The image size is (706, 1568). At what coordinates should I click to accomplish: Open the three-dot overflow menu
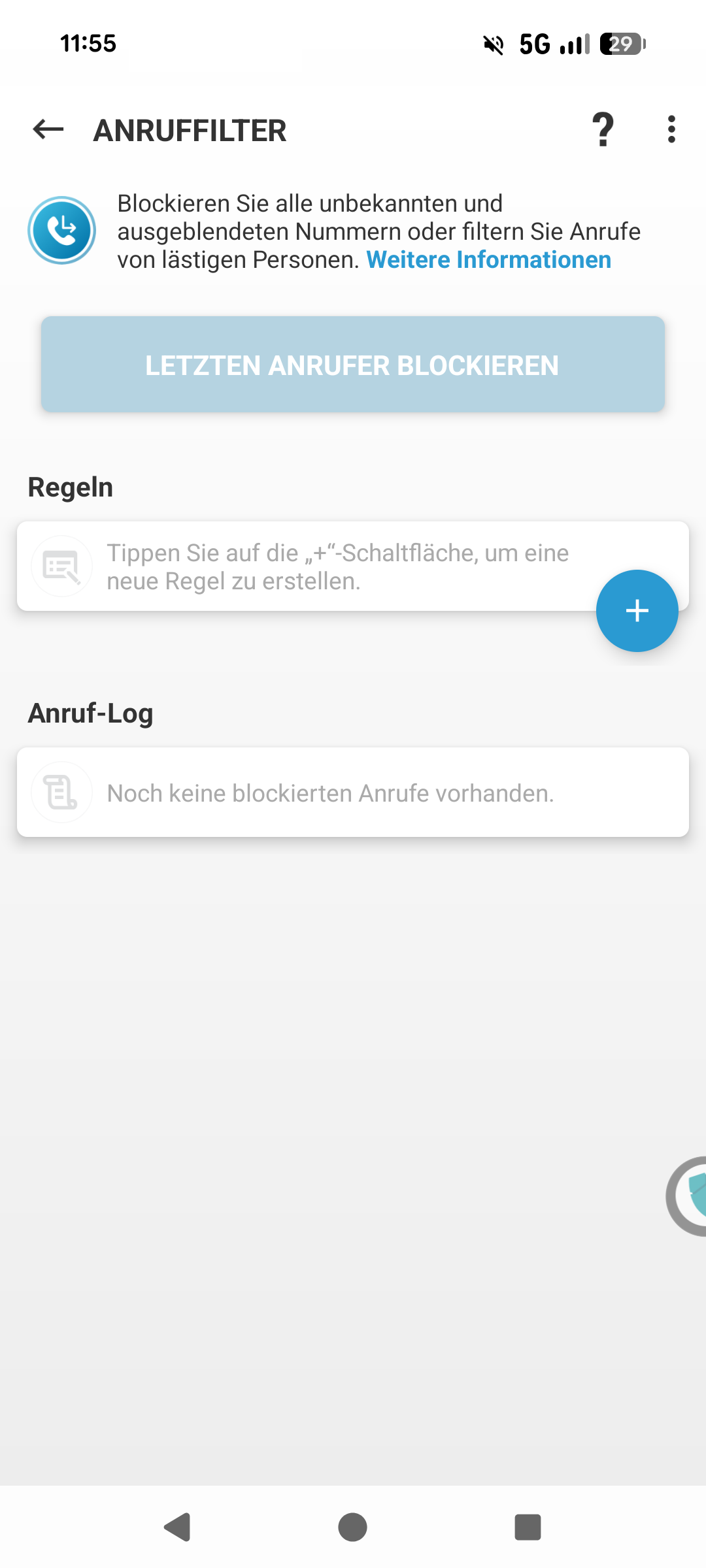(671, 129)
